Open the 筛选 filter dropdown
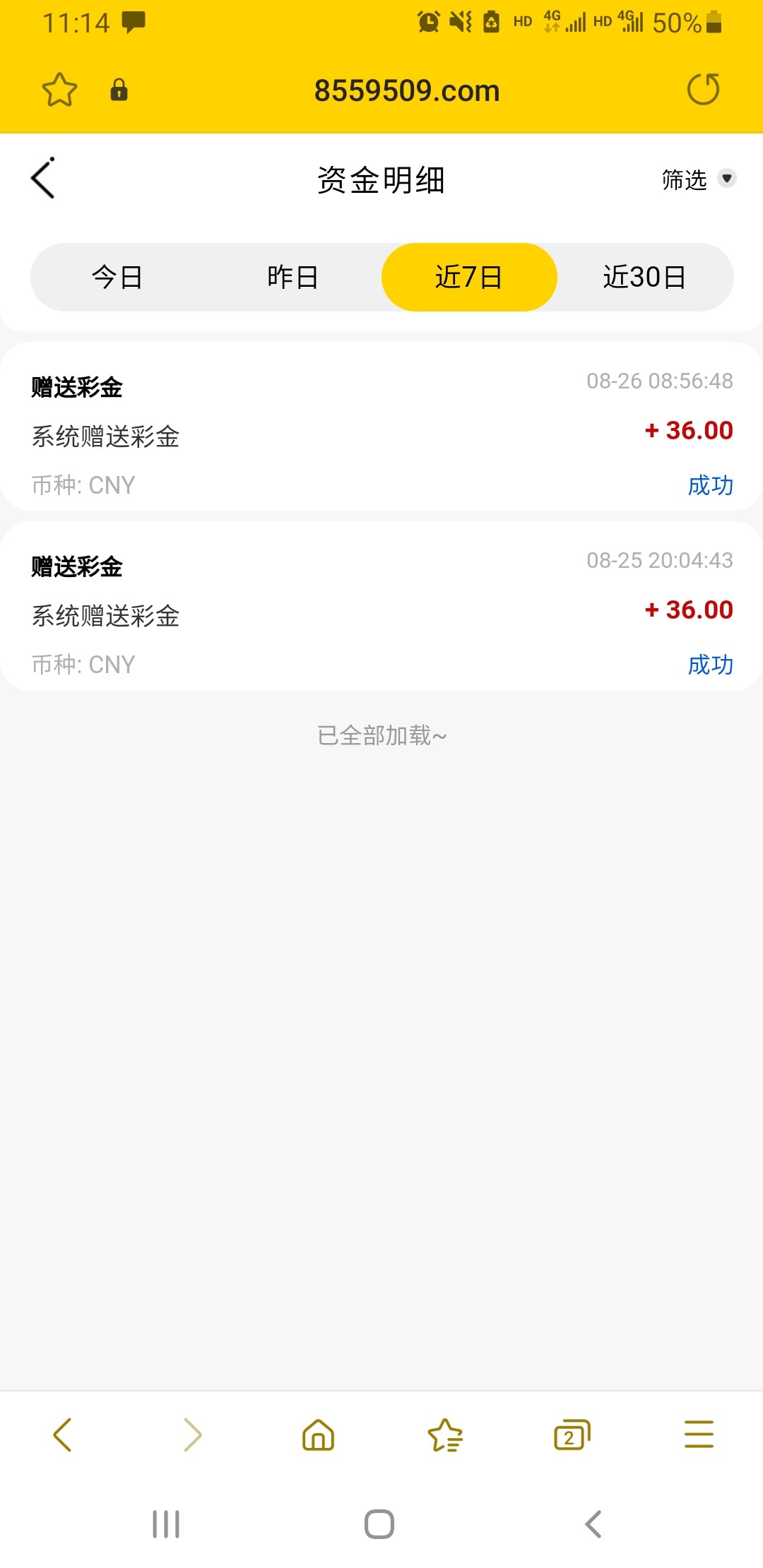The width and height of the screenshot is (763, 1568). pos(684,180)
